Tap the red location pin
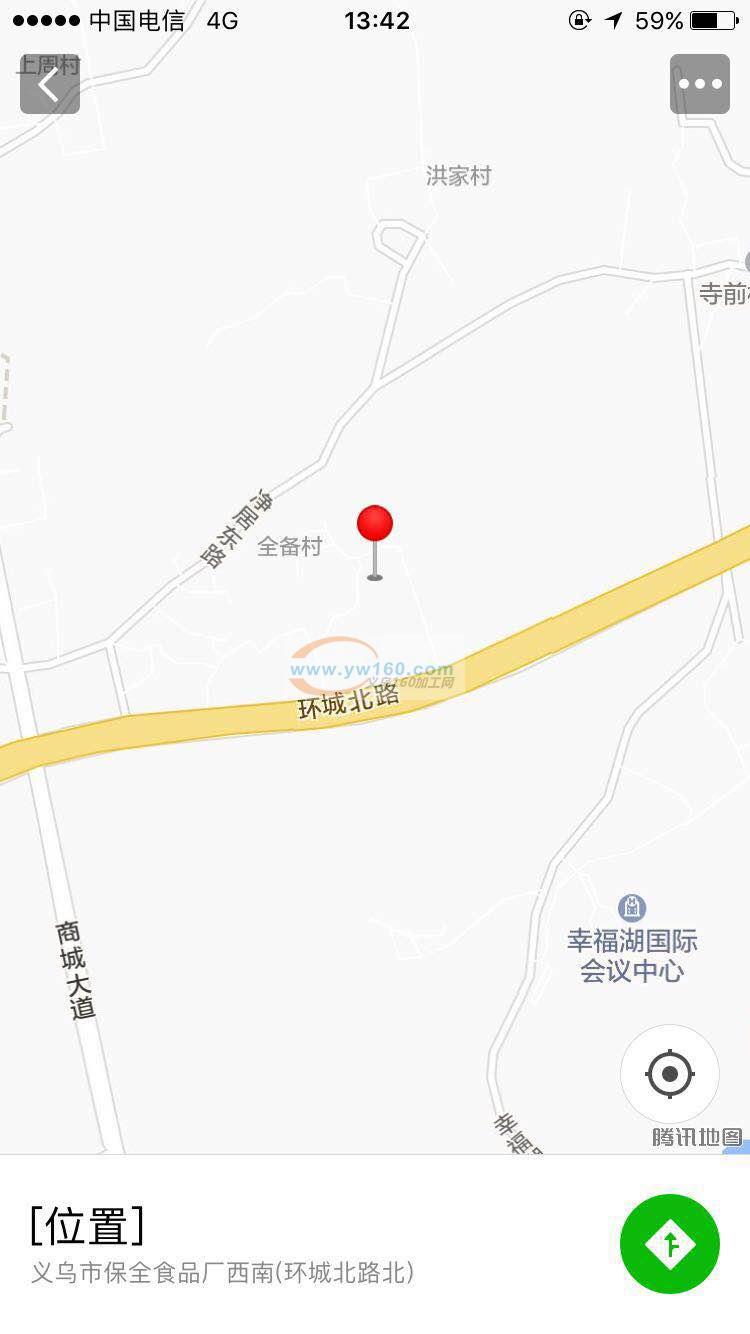This screenshot has width=750, height=1334. pyautogui.click(x=375, y=525)
